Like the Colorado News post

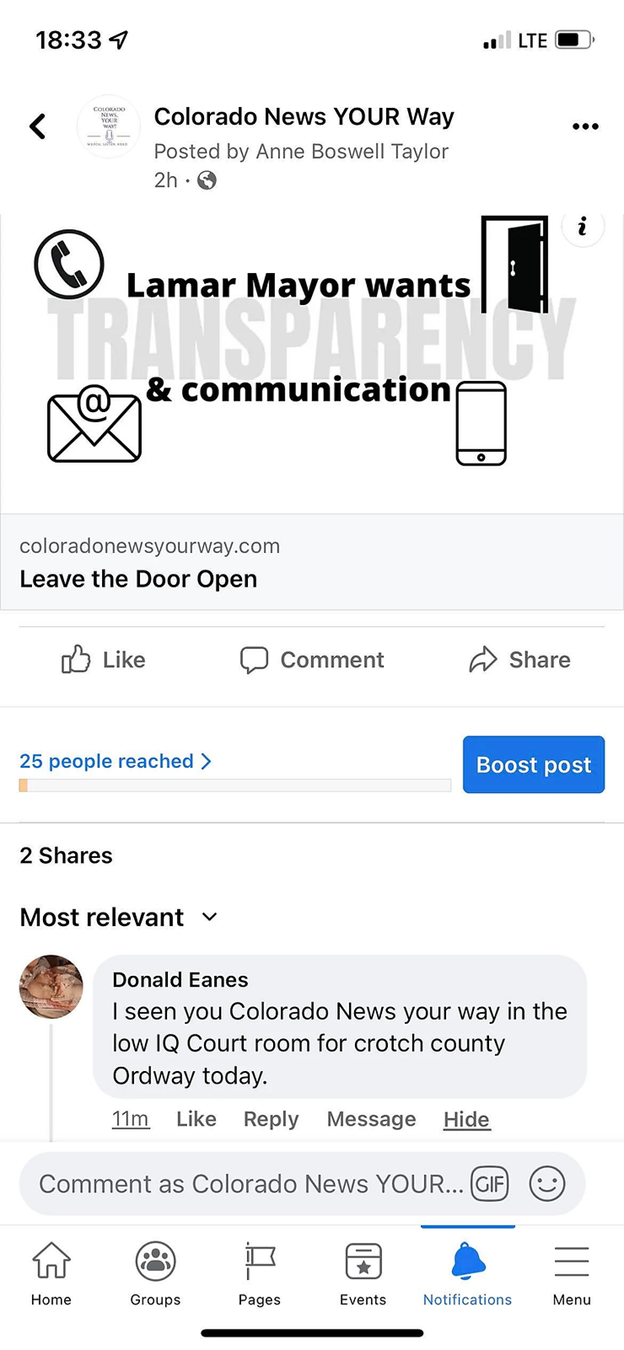click(x=104, y=660)
